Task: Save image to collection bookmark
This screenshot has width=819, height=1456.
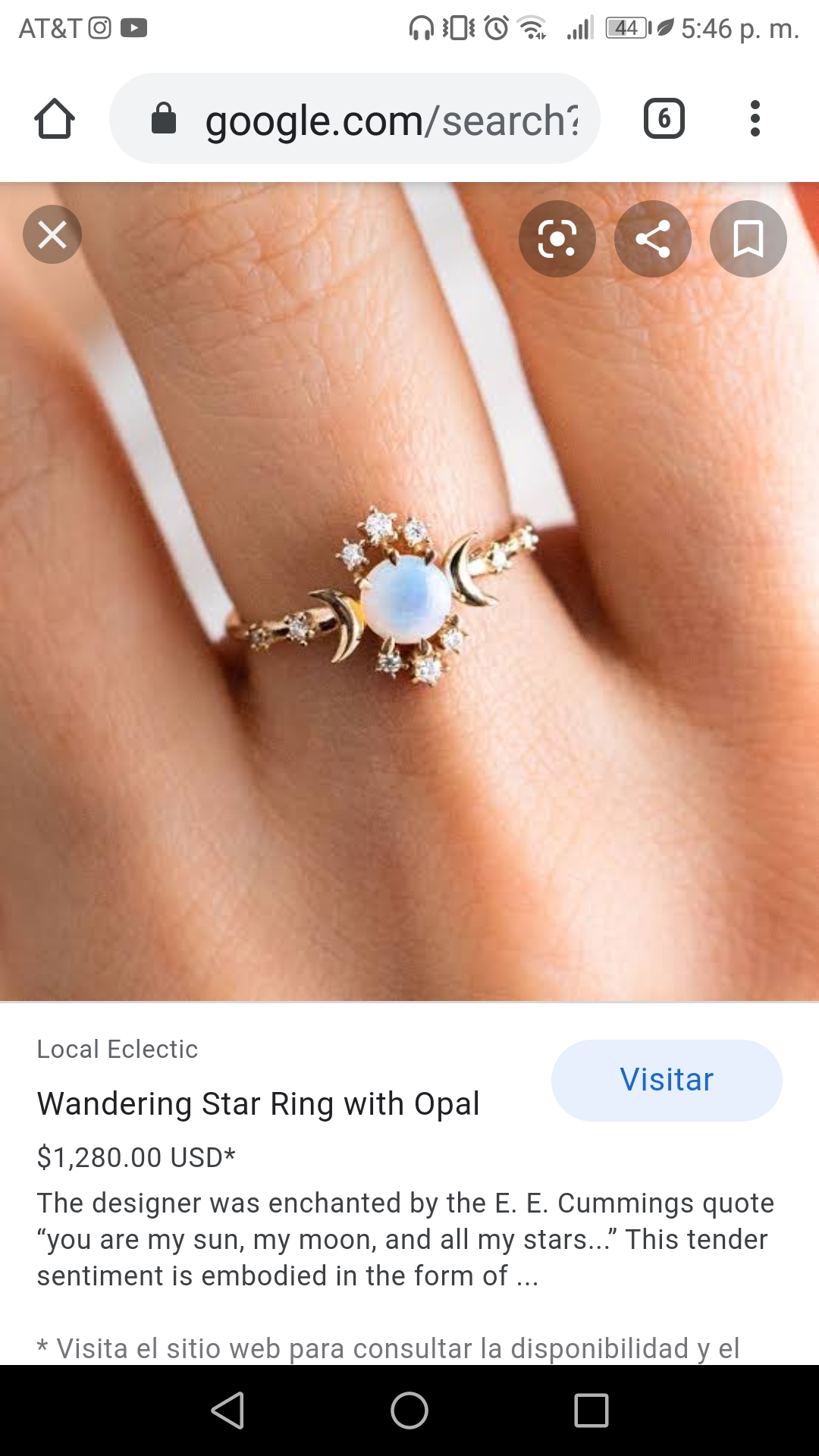Action: [x=748, y=239]
